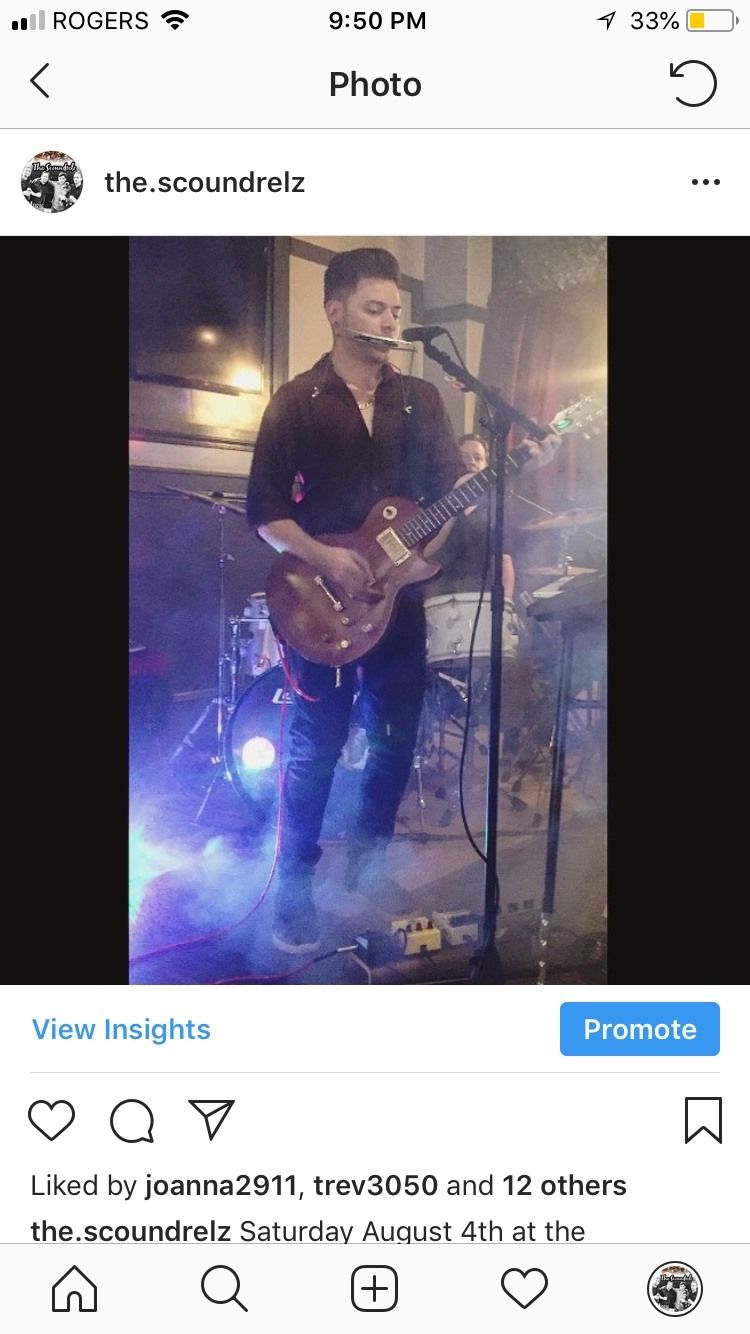The height and width of the screenshot is (1334, 750).
Task: Open the Activity heart tab
Action: pyautogui.click(x=525, y=1288)
